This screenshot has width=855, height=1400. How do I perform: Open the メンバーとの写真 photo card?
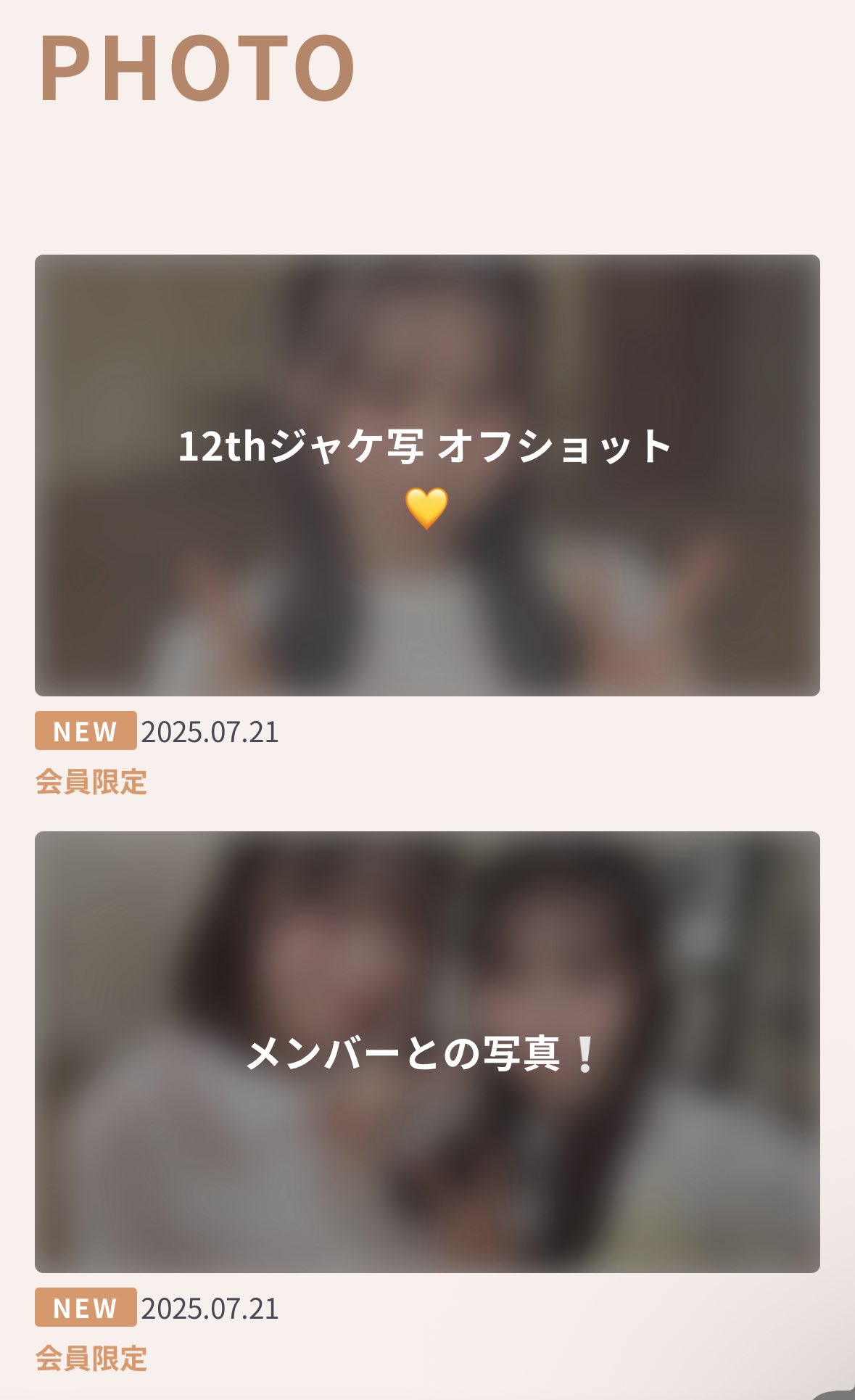(427, 1052)
